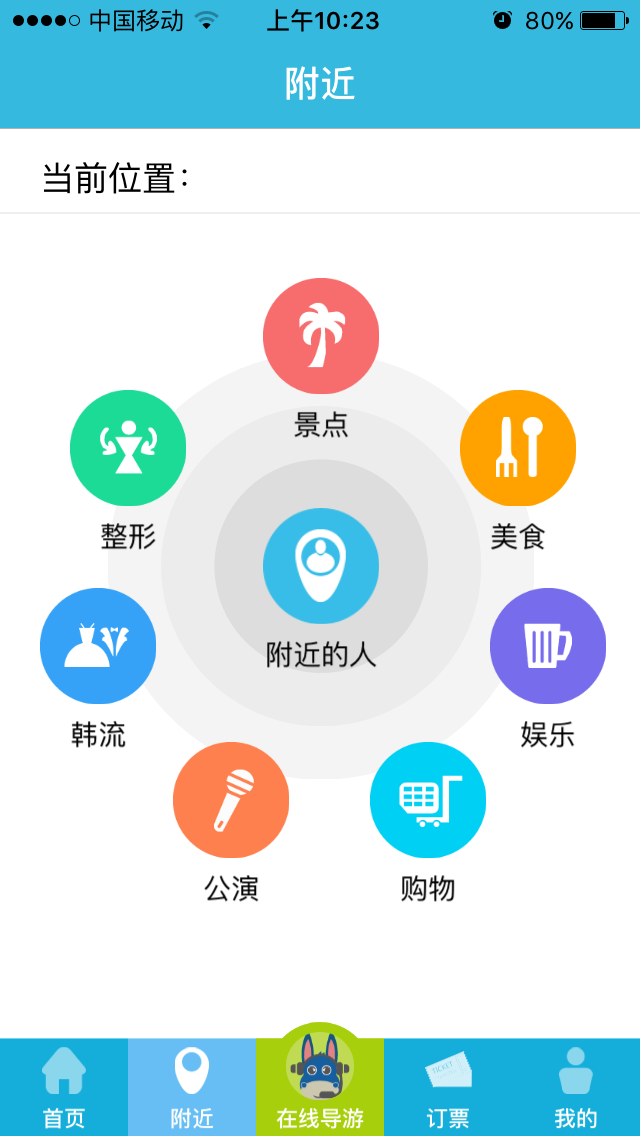Tap the 附近 tab in bottom bar
Screen dimensions: 640x1136
[192, 1088]
